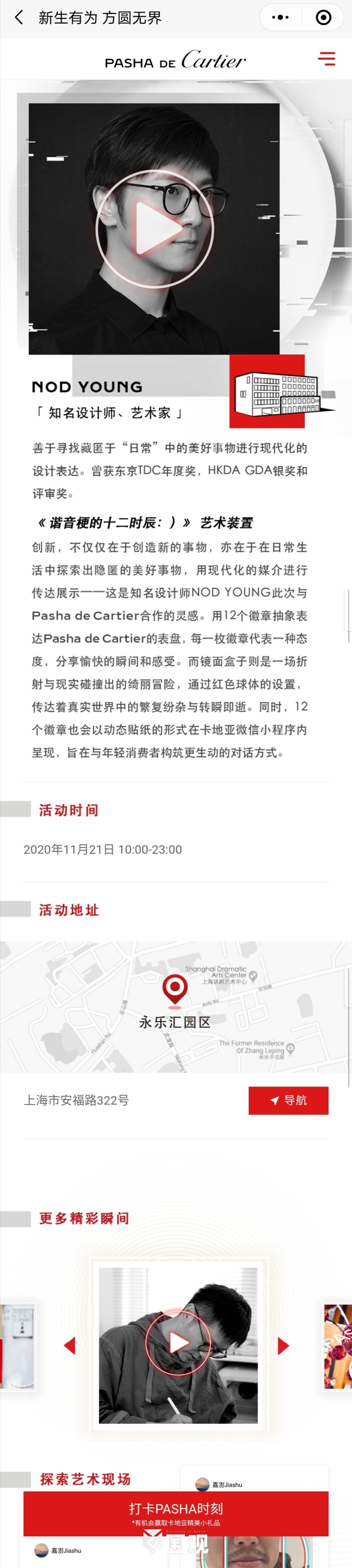This screenshot has height=1568, width=352.
Task: Close the mini program with circle icon
Action: [x=323, y=18]
